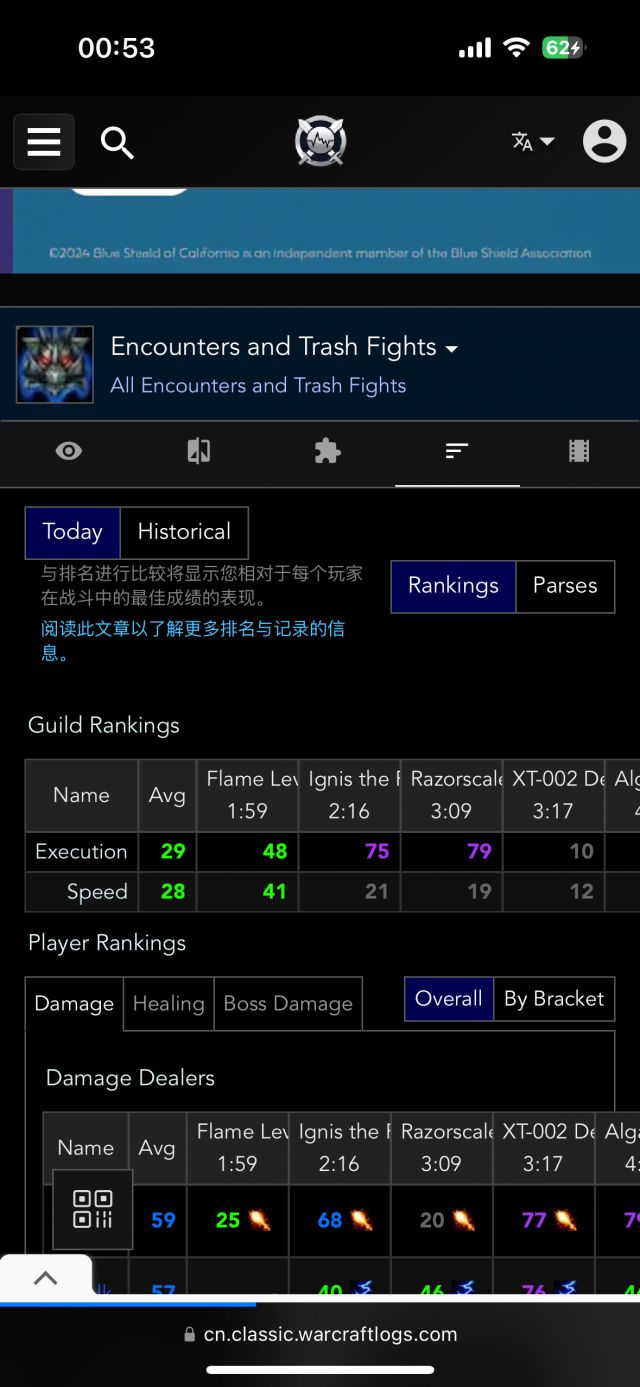640x1387 pixels.
Task: Expand the bottom panel with the up chevron
Action: [46, 1278]
